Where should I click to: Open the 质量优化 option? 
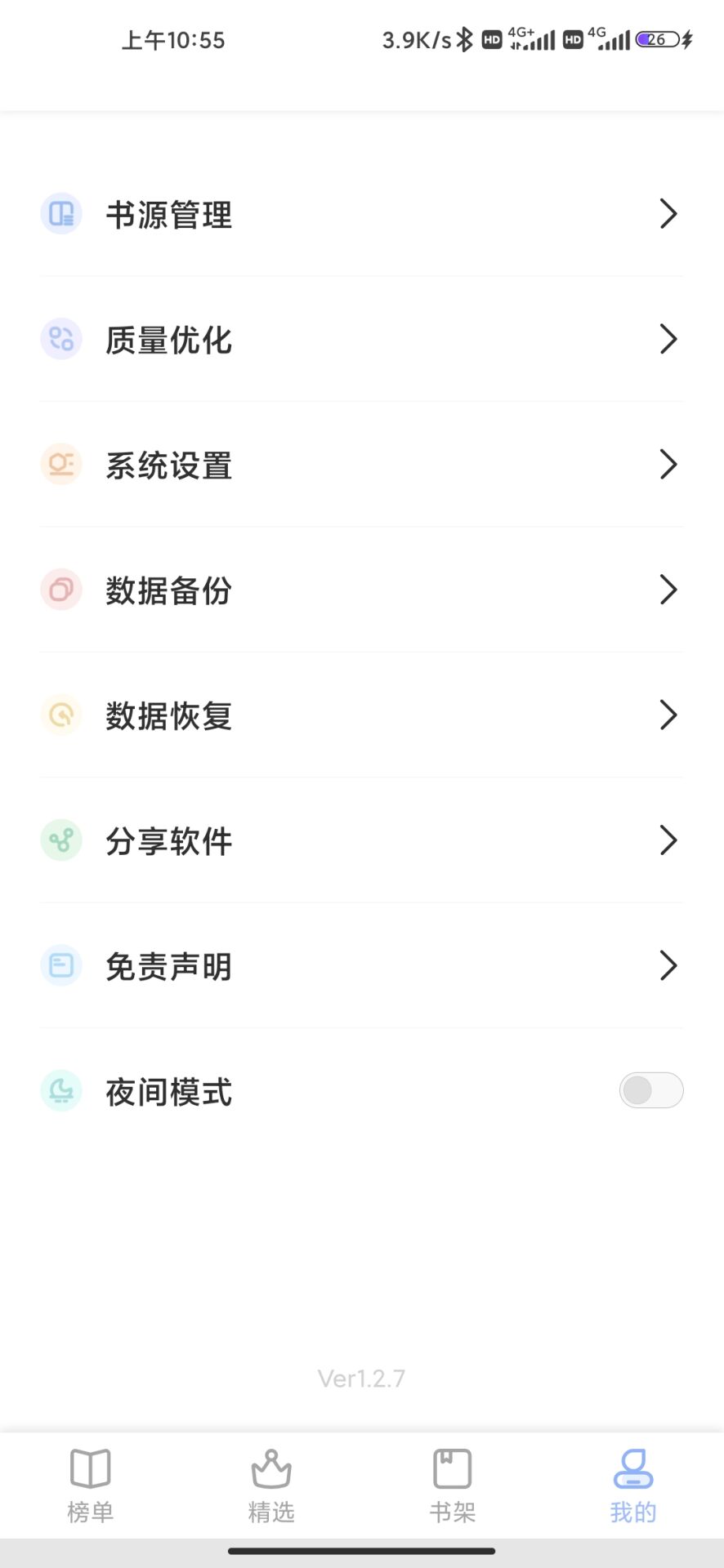[361, 339]
